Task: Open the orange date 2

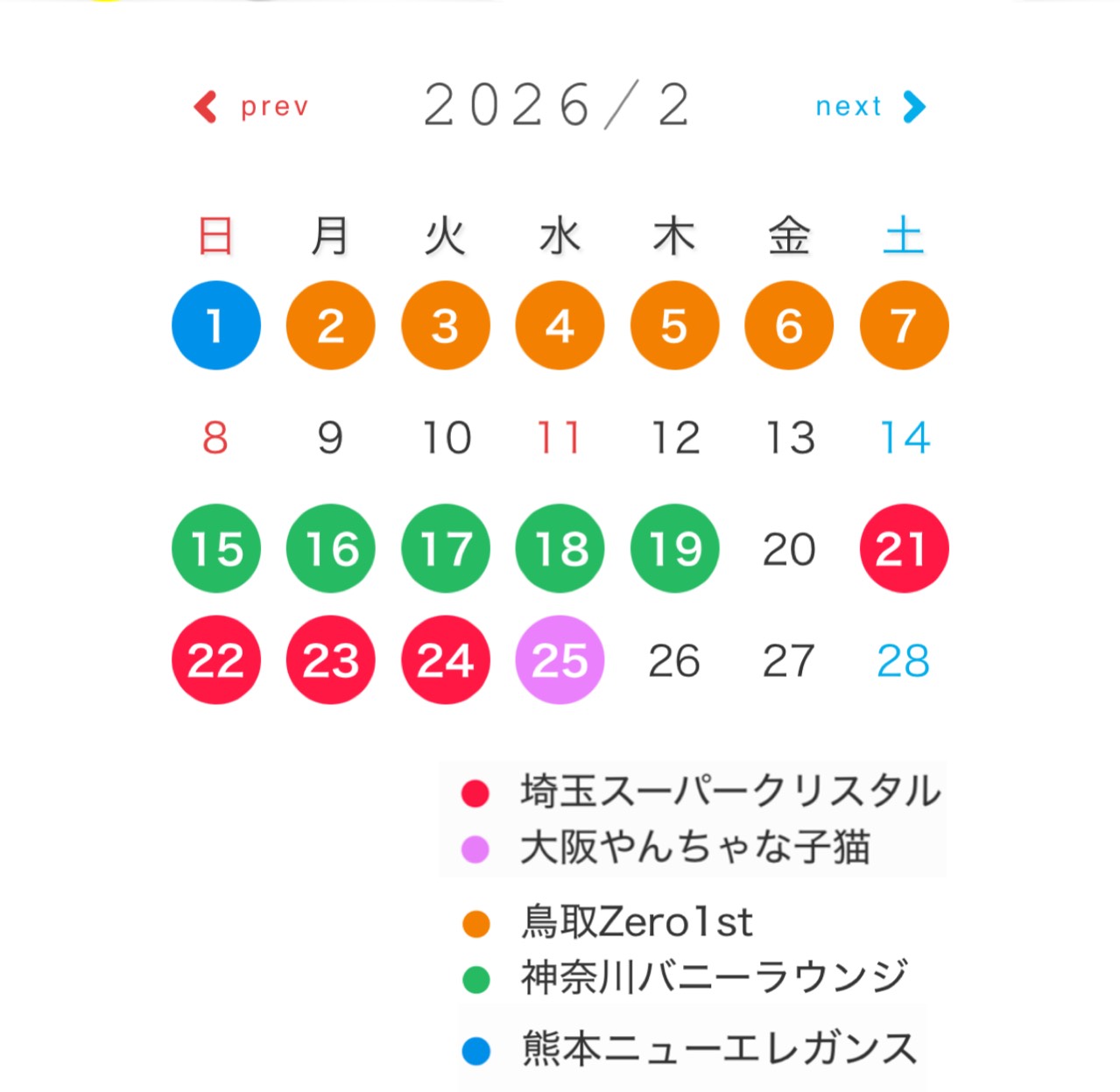Action: [330, 326]
